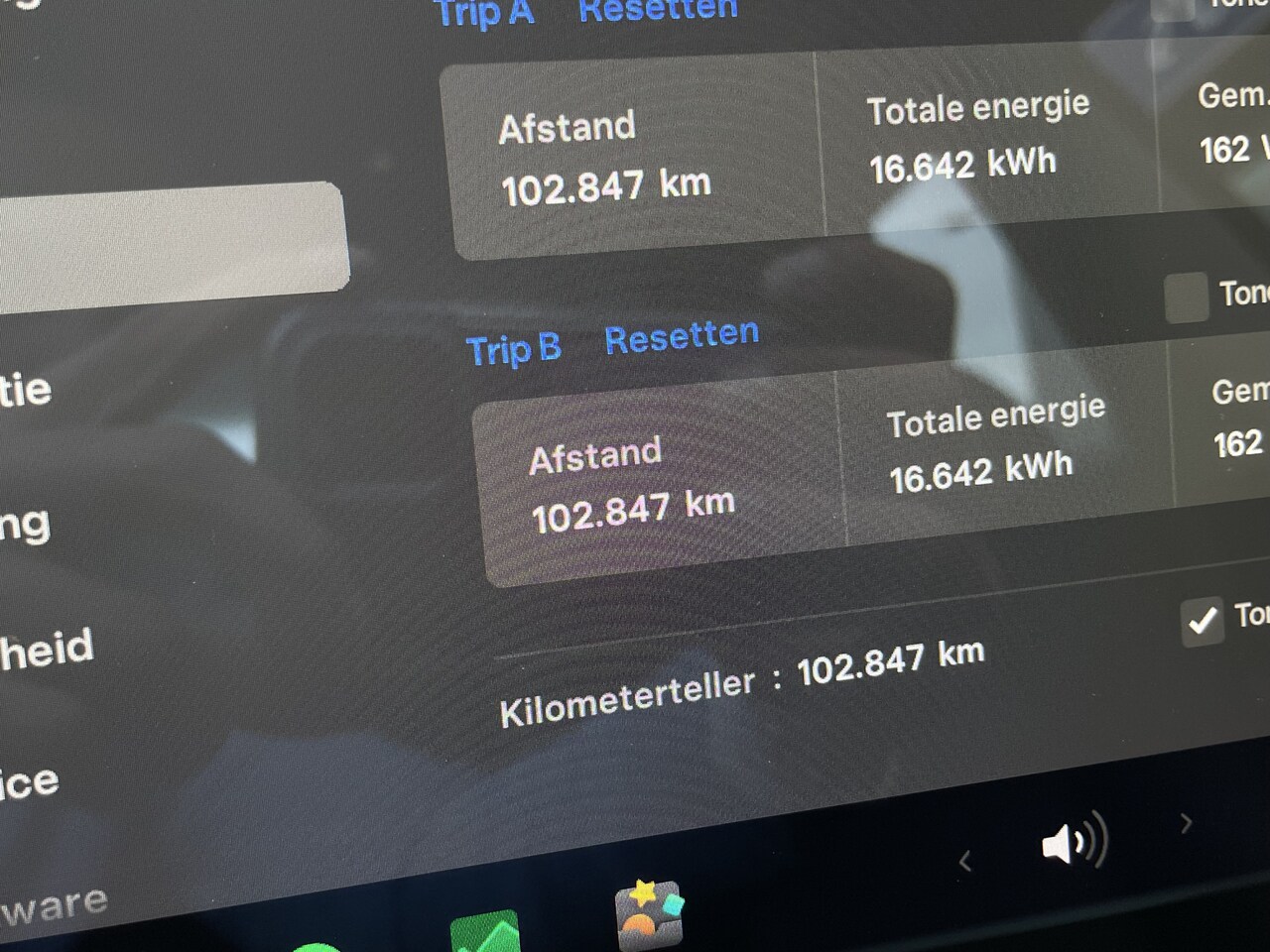Viewport: 1270px width, 952px height.
Task: Tick the unchecked checkbox above Trip B
Action: pyautogui.click(x=1186, y=297)
